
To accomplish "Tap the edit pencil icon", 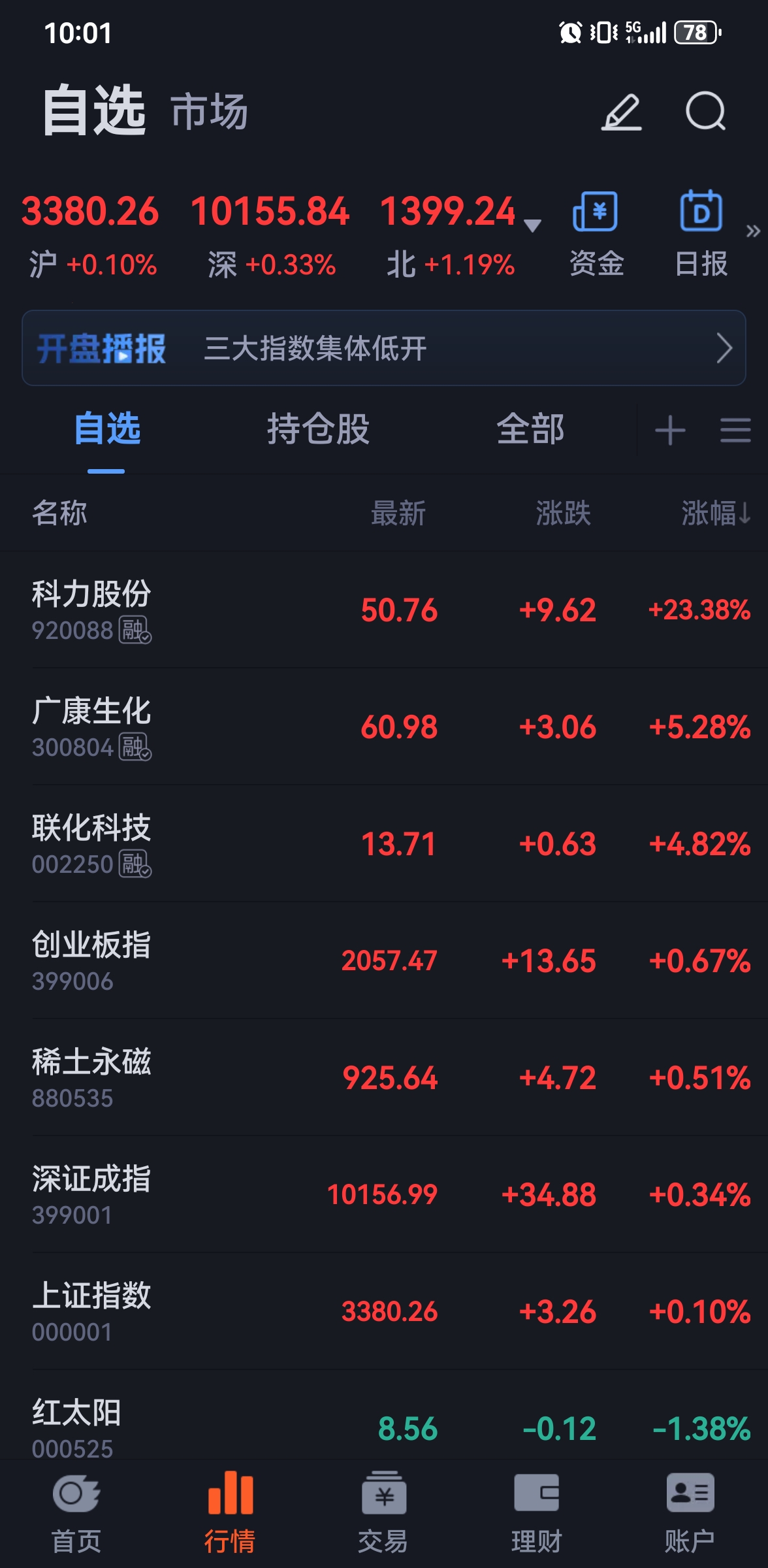I will tap(621, 112).
